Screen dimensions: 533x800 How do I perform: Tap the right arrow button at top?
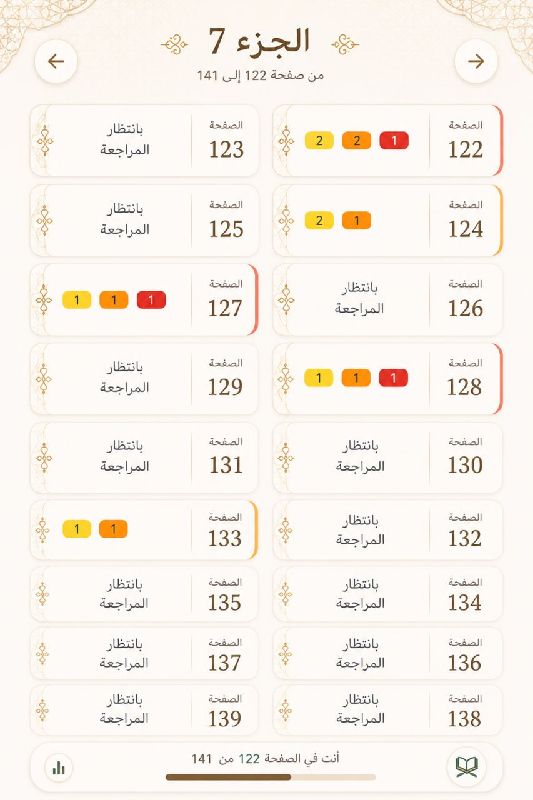coord(476,61)
